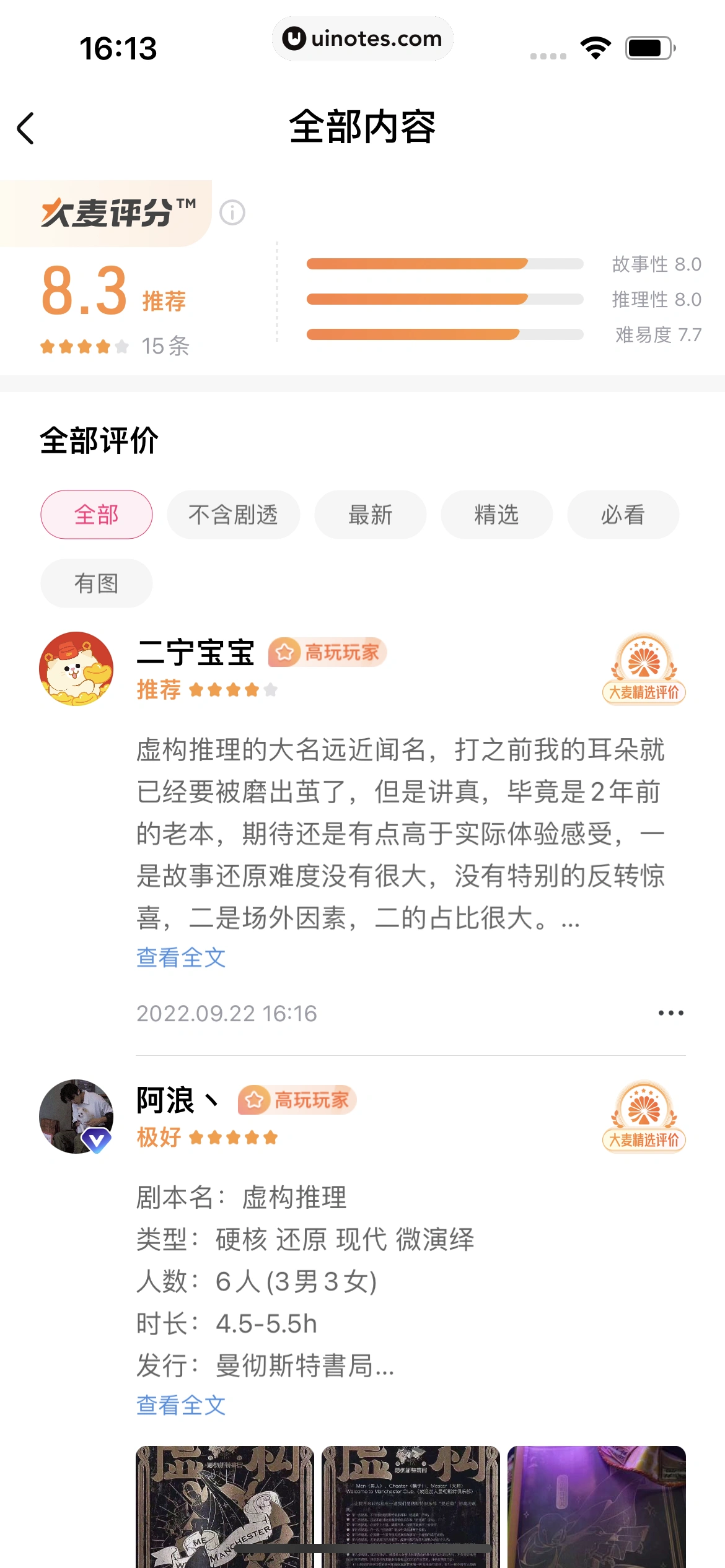Open the three-dot menu on 二宁宝宝's review
725x1568 pixels.
[670, 1013]
